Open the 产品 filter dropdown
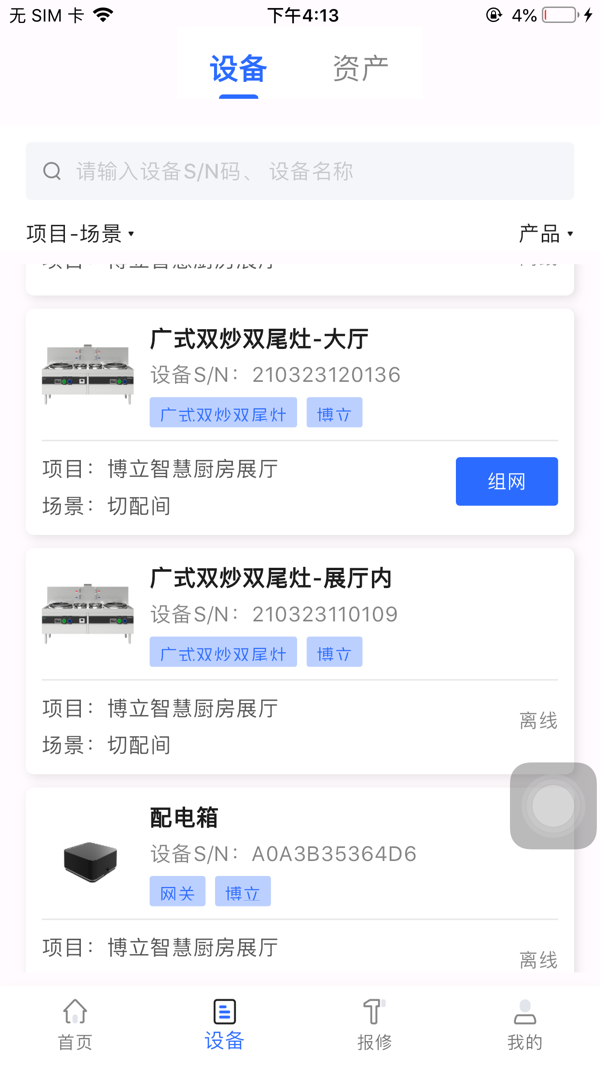Image resolution: width=600 pixels, height=1067 pixels. (546, 234)
